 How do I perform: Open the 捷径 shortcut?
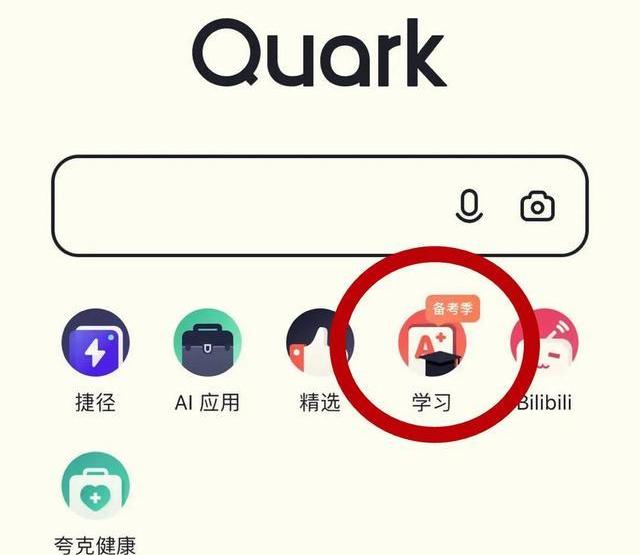pyautogui.click(x=96, y=345)
